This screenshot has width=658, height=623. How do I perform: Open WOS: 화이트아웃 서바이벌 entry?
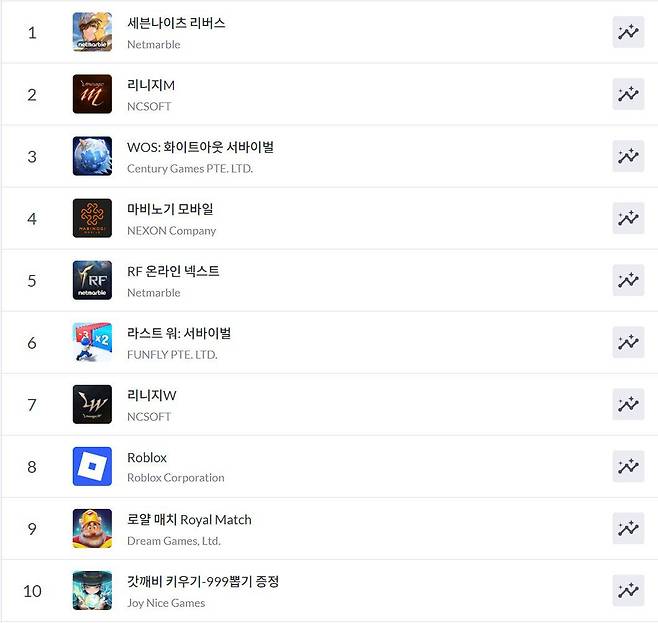200,147
